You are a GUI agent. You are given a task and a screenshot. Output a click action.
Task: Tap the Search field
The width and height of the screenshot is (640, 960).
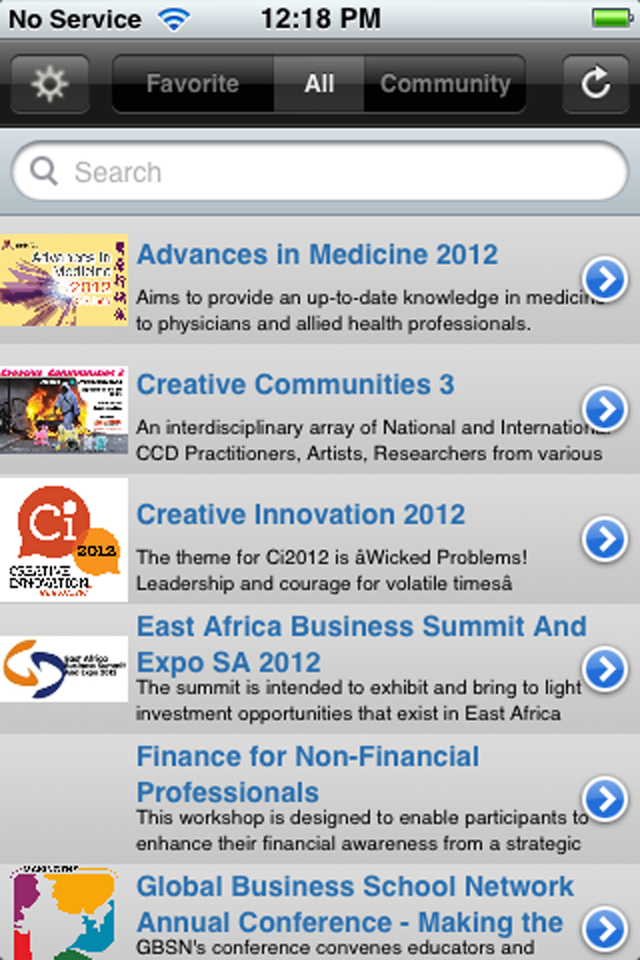click(320, 173)
